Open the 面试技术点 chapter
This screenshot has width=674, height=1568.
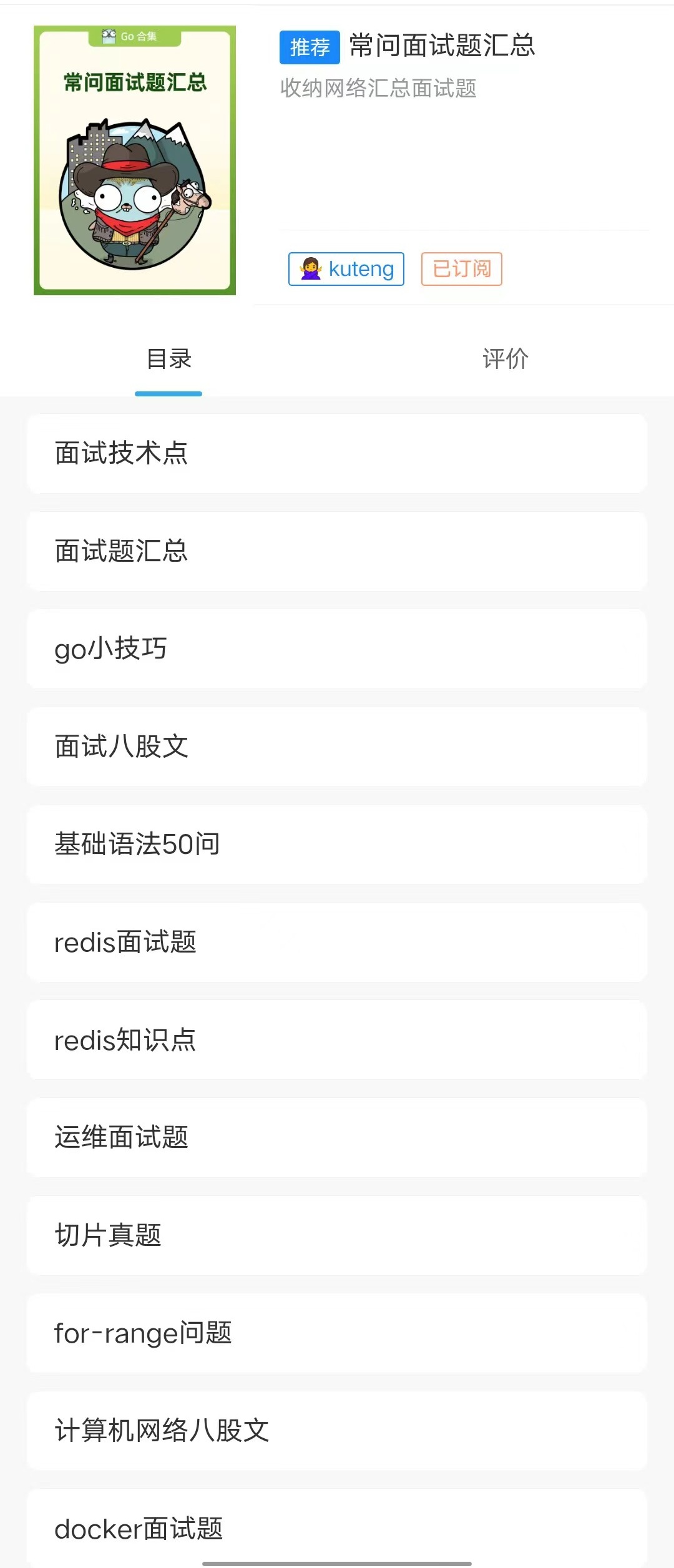point(337,454)
